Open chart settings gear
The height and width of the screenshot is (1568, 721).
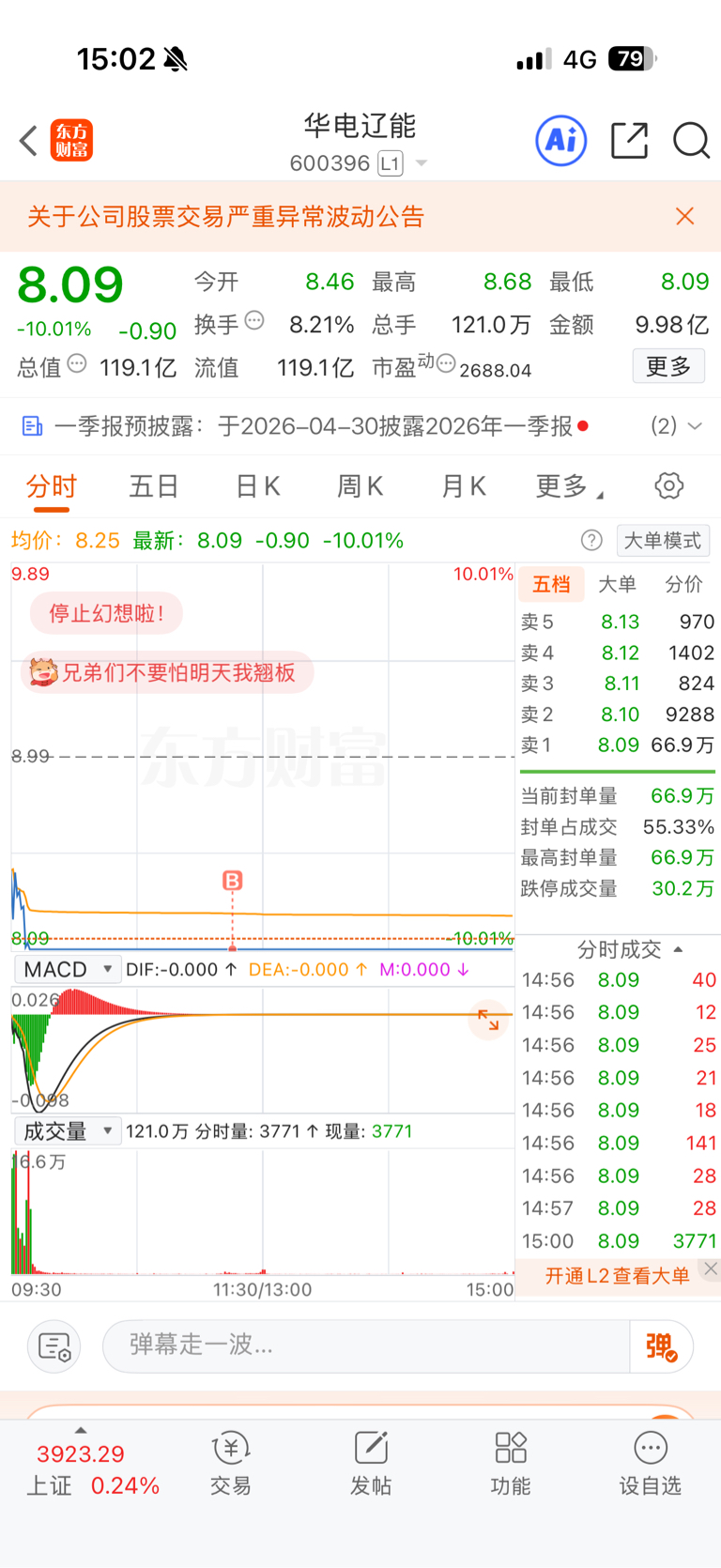(668, 486)
